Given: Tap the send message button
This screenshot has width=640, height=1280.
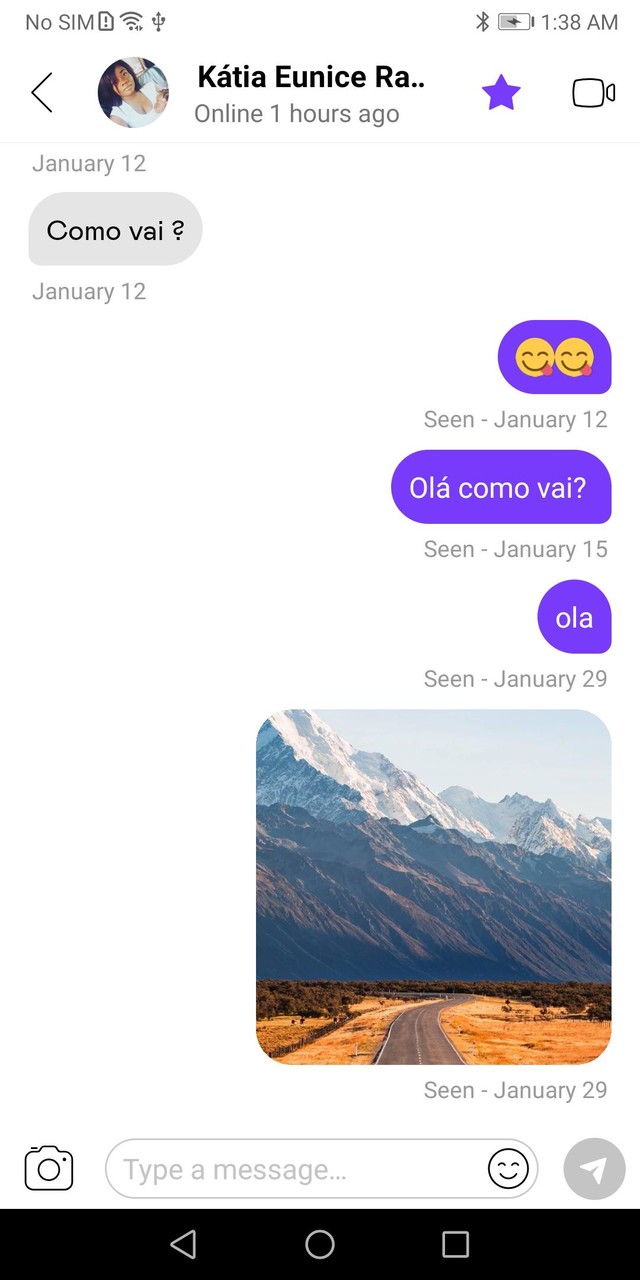Looking at the screenshot, I should [x=594, y=1169].
